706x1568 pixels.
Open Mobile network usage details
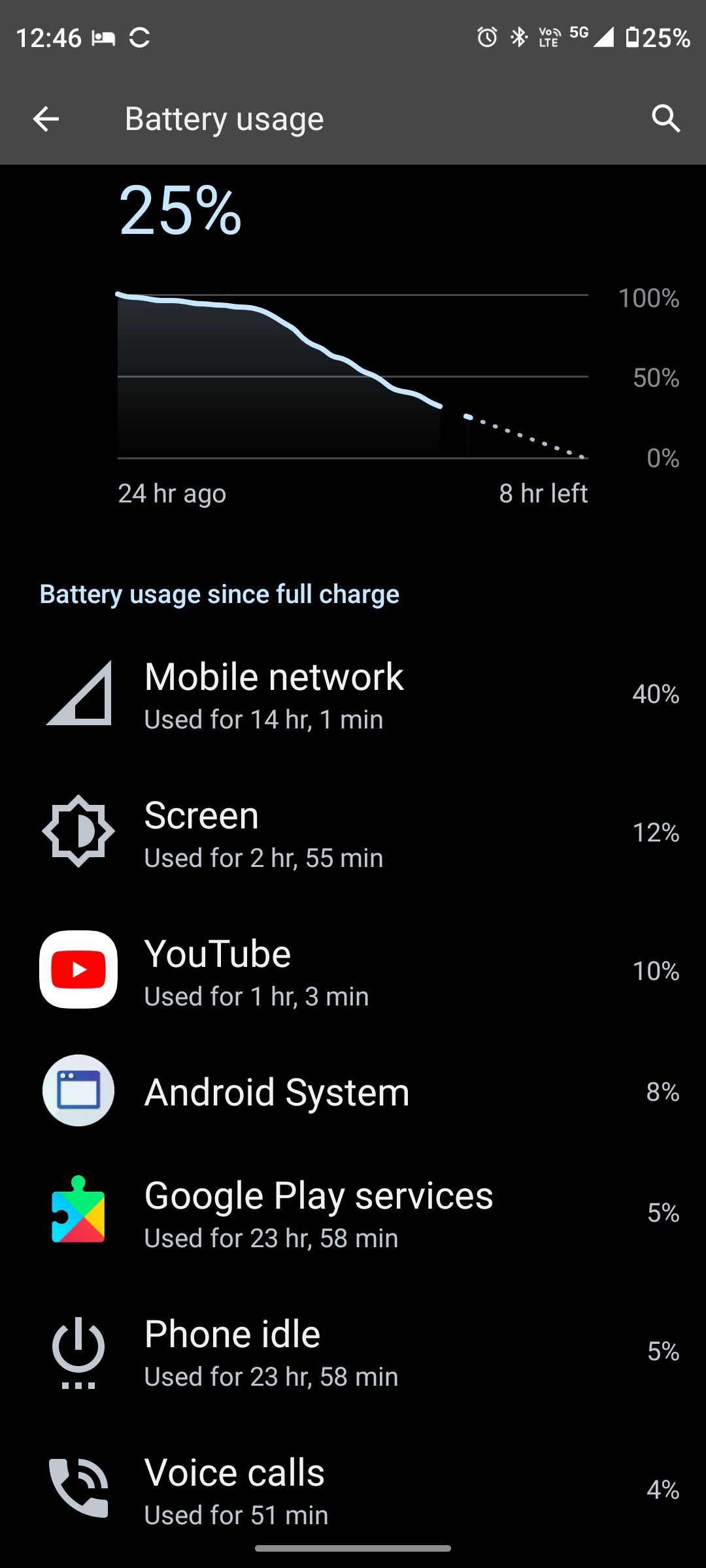point(353,696)
